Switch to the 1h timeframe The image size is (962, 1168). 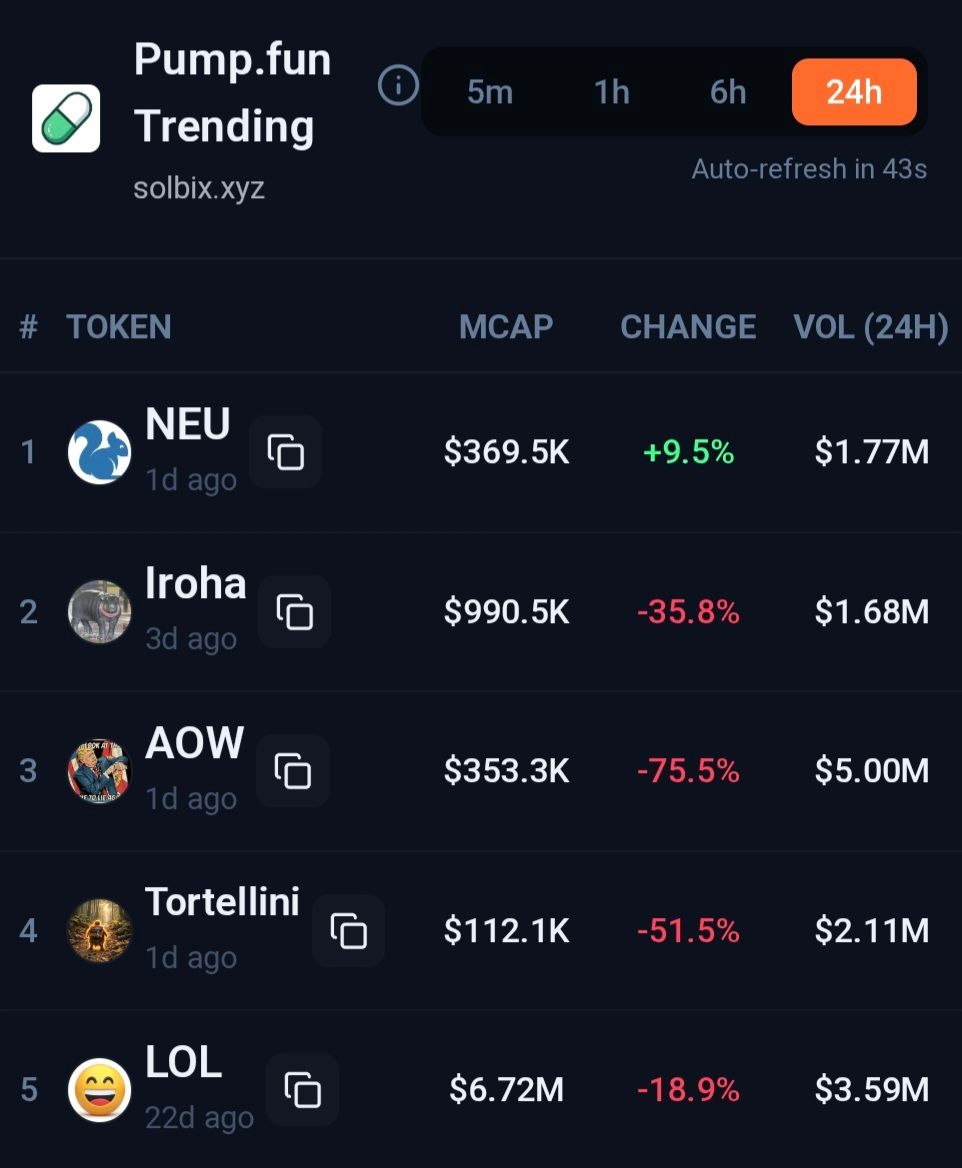click(x=611, y=92)
